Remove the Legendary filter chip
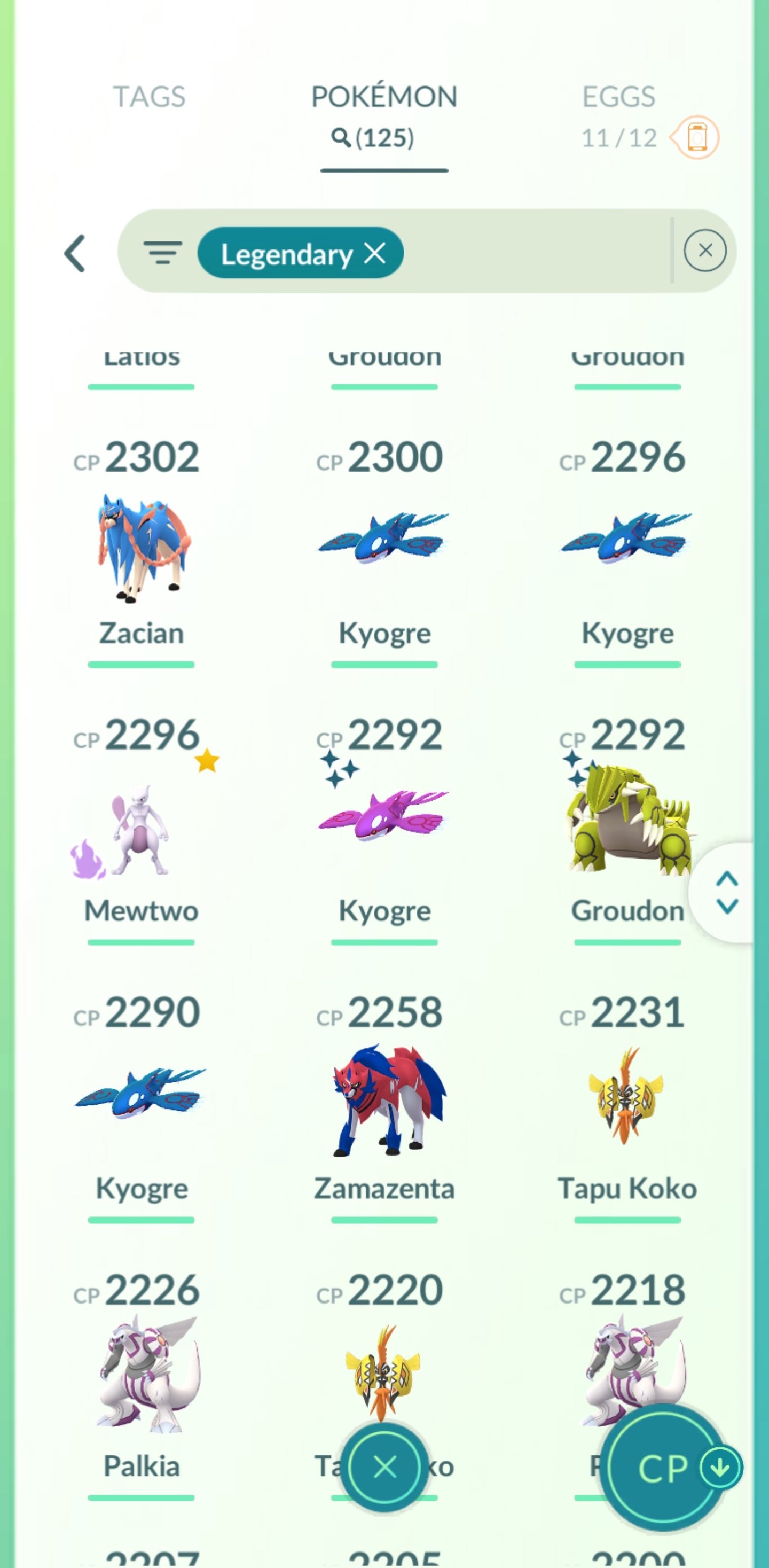The height and width of the screenshot is (1568, 769). pyautogui.click(x=375, y=253)
